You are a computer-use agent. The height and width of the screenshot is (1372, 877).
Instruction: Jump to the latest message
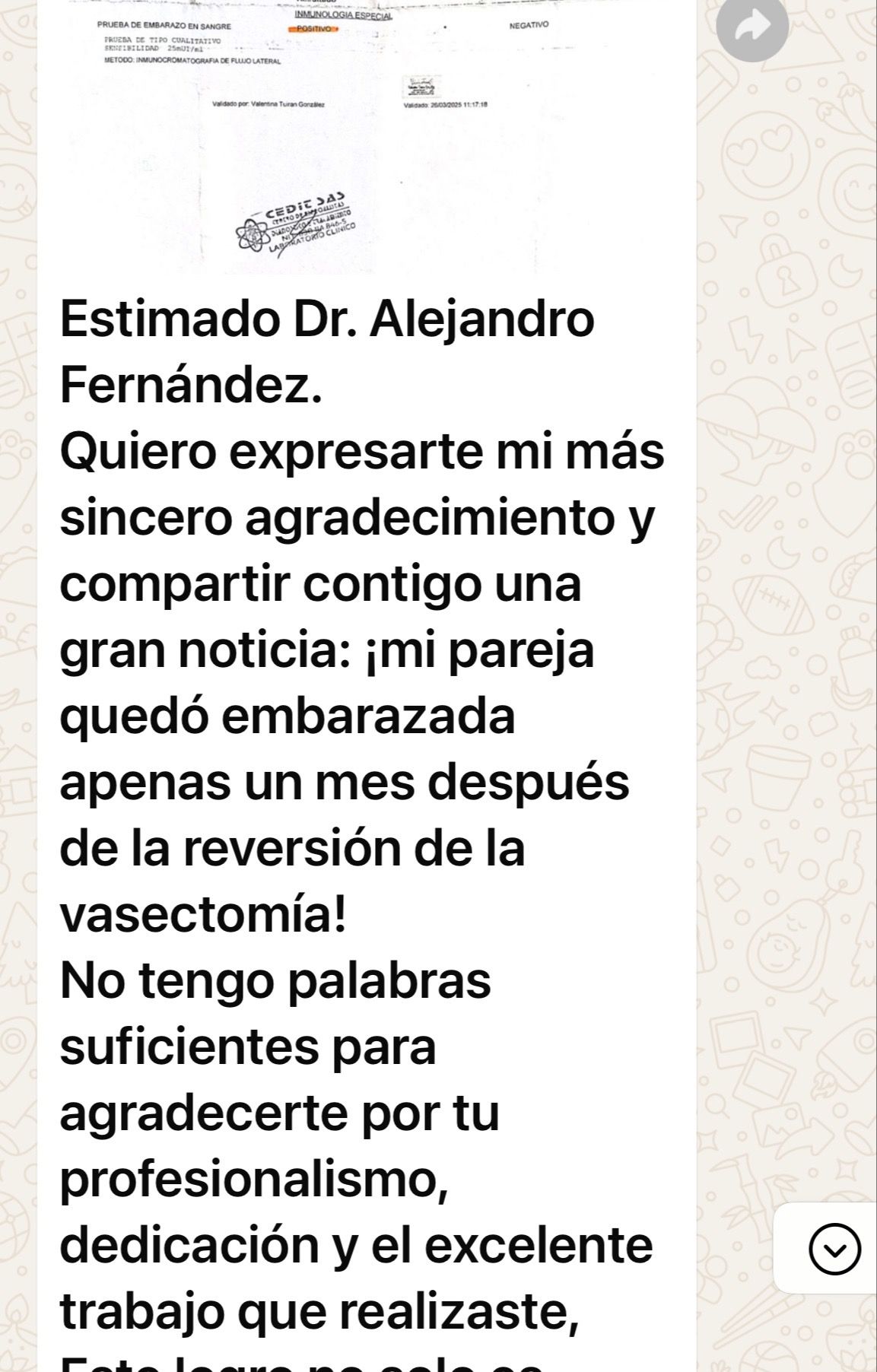(x=834, y=1248)
